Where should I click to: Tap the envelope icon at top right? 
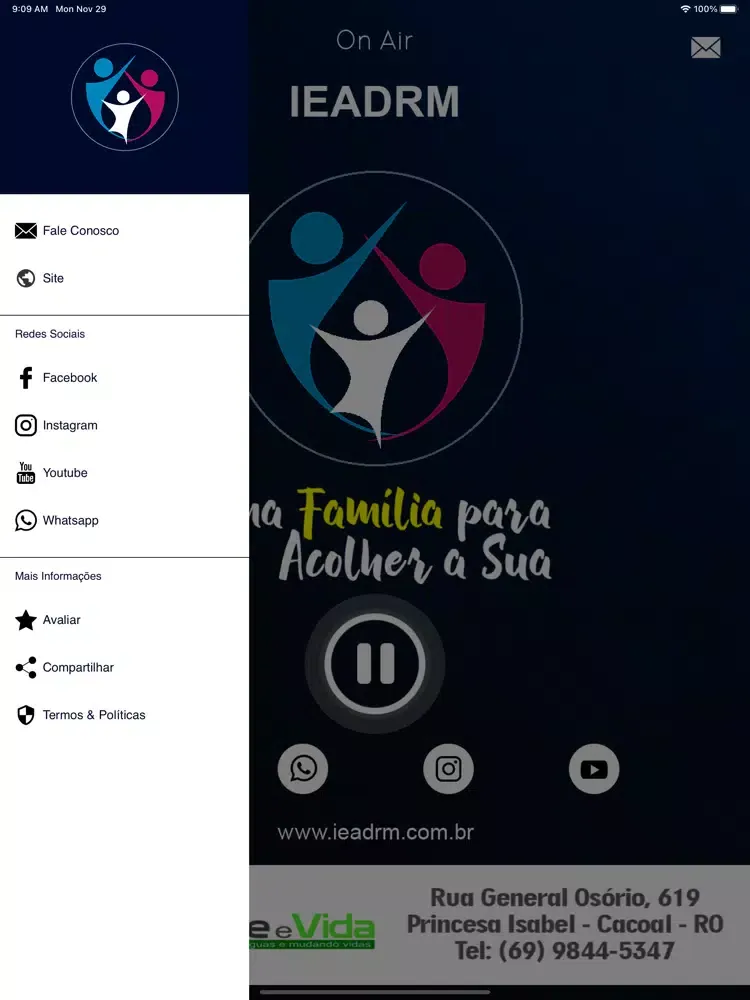click(x=706, y=47)
